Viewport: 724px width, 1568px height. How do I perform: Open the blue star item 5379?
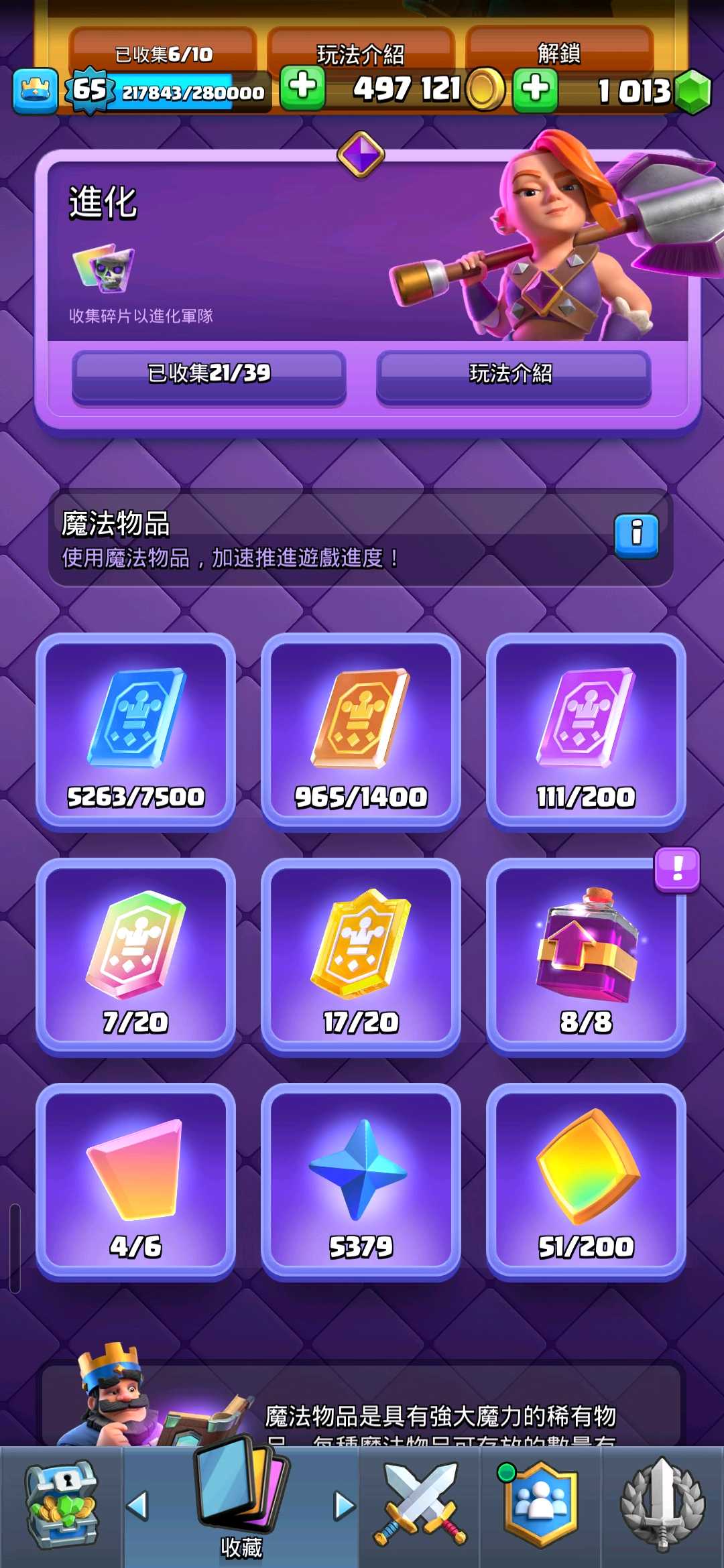(x=361, y=1182)
